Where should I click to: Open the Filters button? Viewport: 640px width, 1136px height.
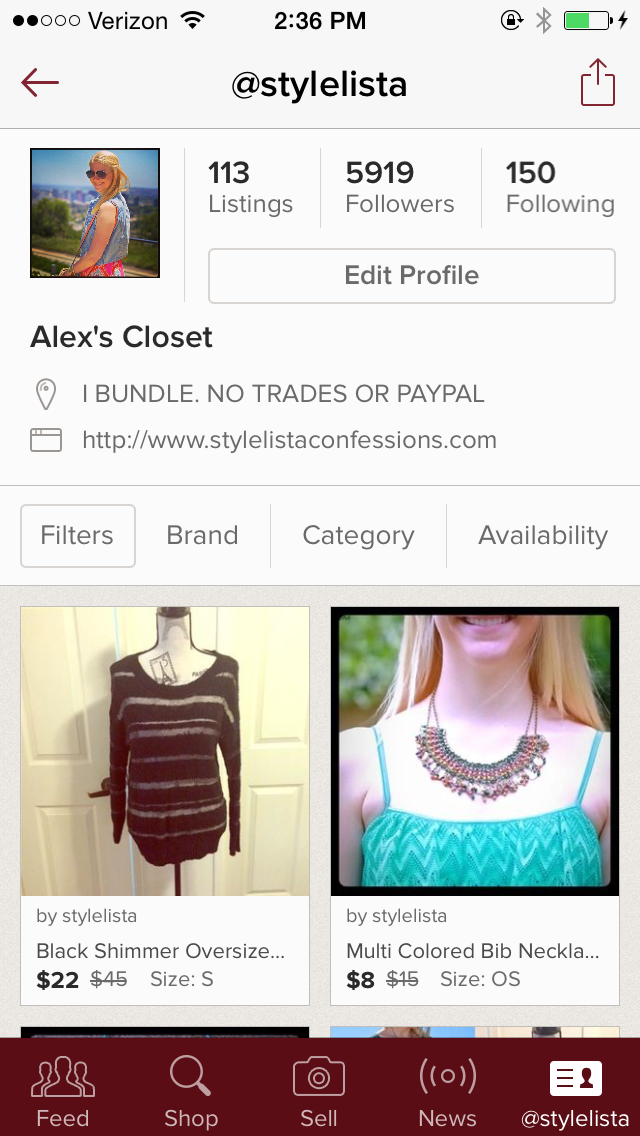pyautogui.click(x=78, y=535)
